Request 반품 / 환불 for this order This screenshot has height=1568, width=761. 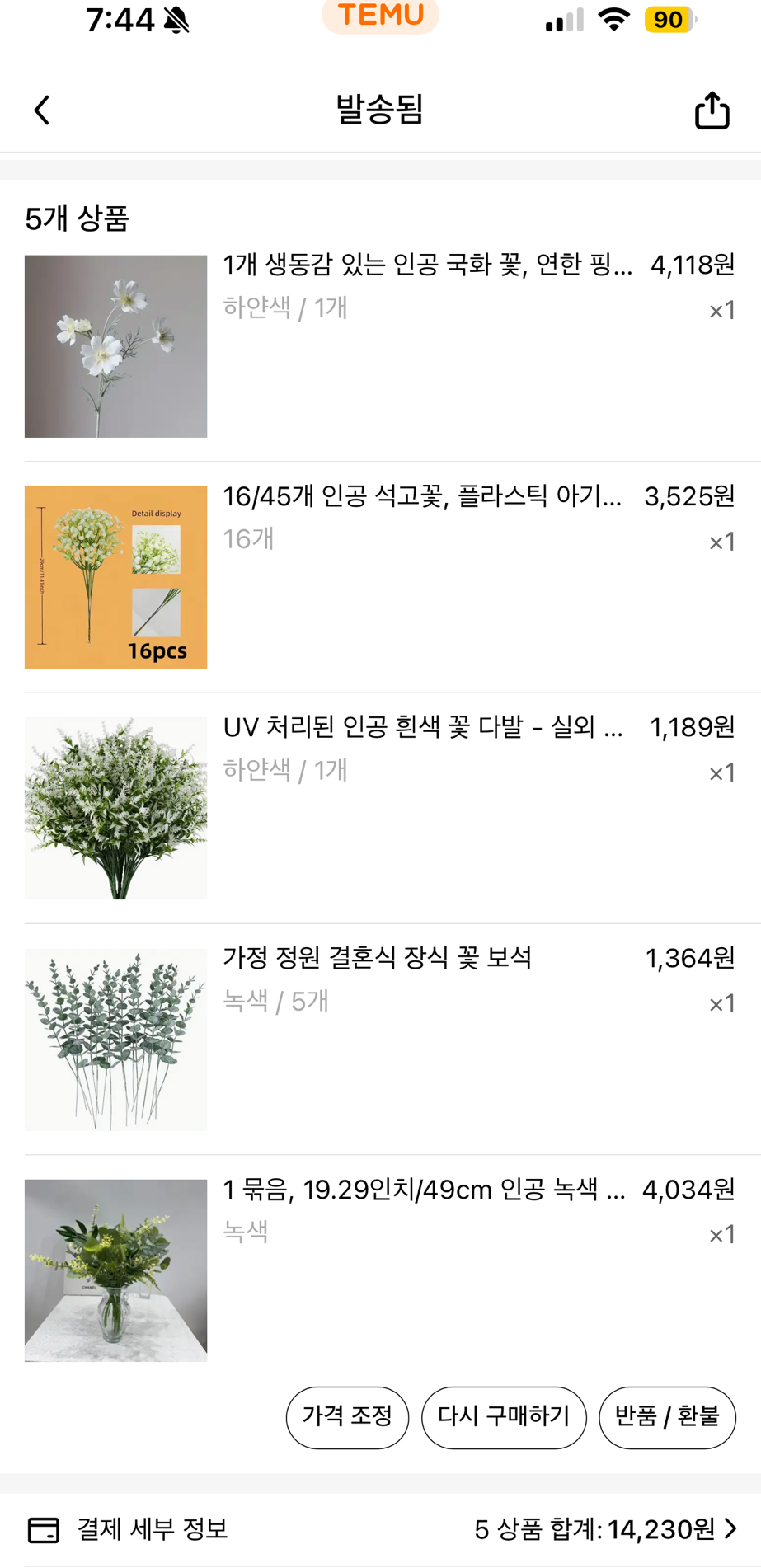[667, 1417]
